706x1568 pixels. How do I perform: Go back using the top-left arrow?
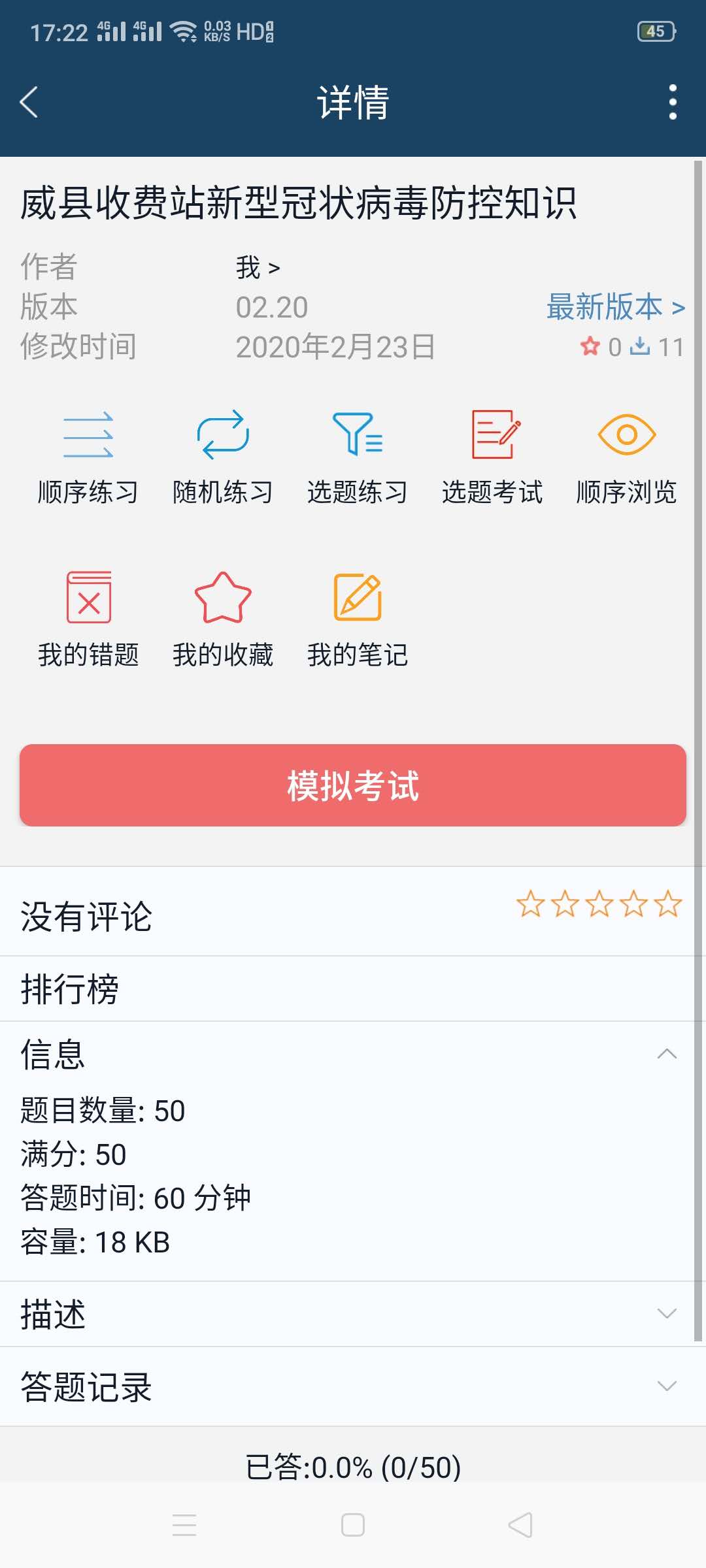coord(29,103)
